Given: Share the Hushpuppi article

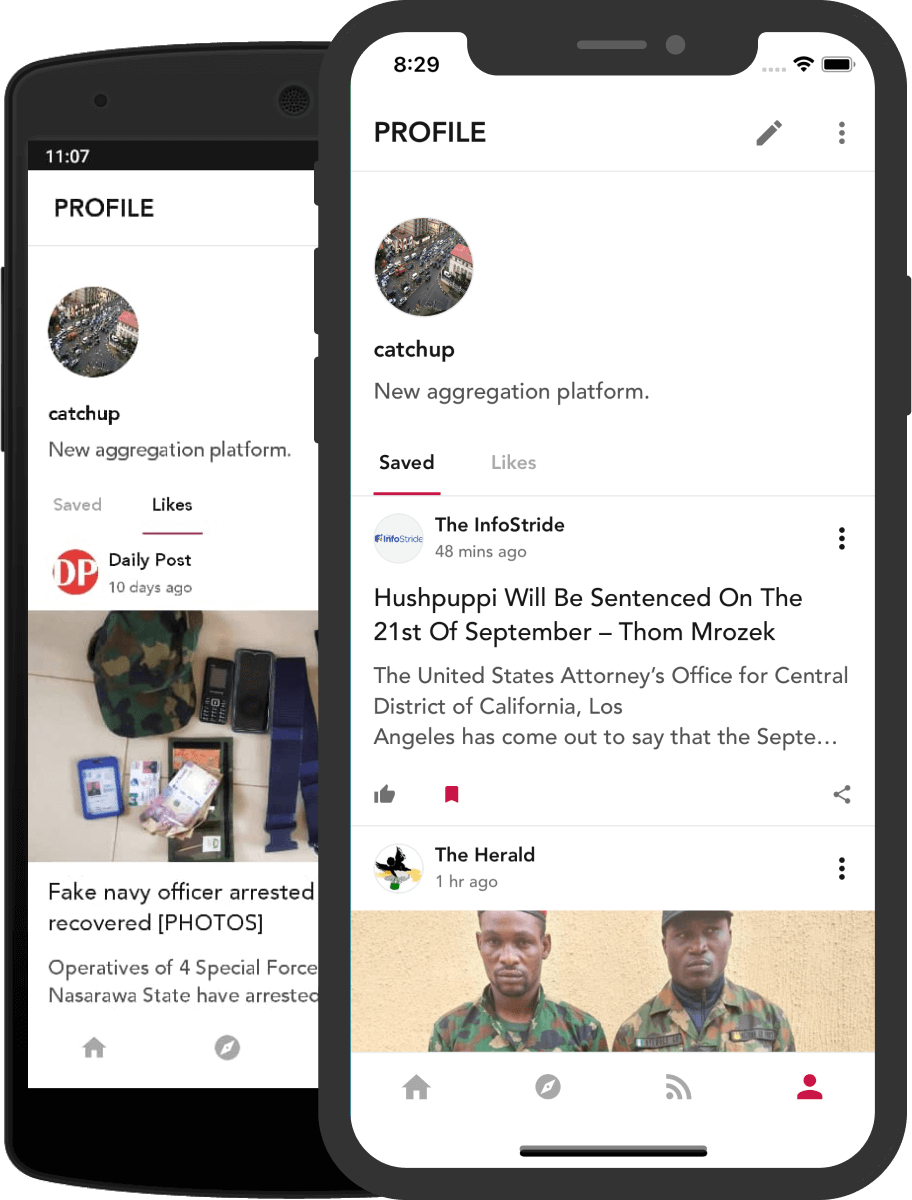Looking at the screenshot, I should pyautogui.click(x=841, y=794).
